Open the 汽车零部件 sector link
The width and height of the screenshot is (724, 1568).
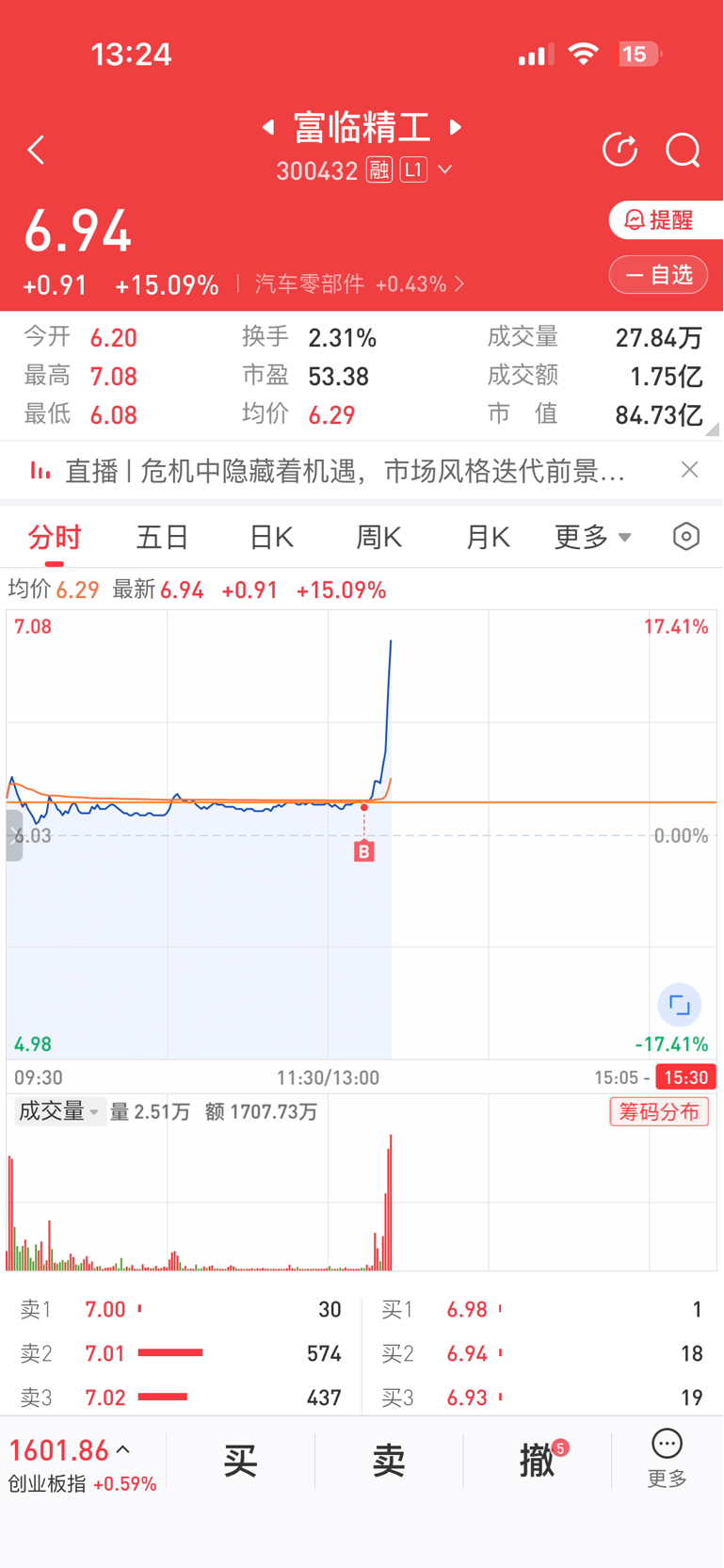[x=360, y=284]
